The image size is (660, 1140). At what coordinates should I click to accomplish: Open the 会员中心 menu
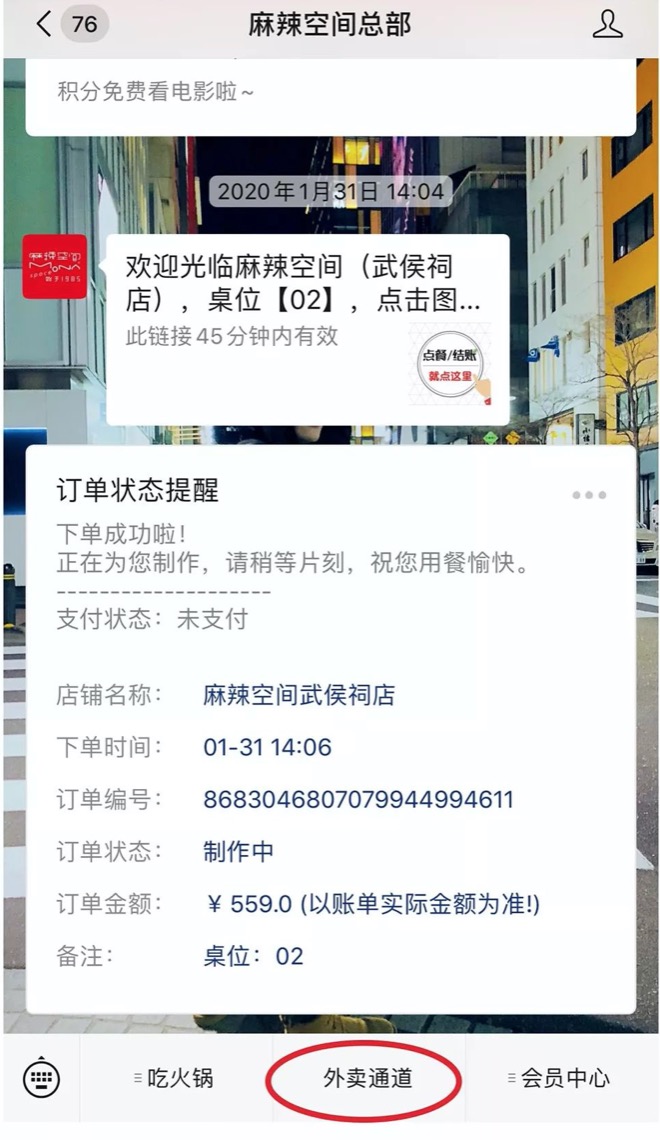click(562, 1078)
